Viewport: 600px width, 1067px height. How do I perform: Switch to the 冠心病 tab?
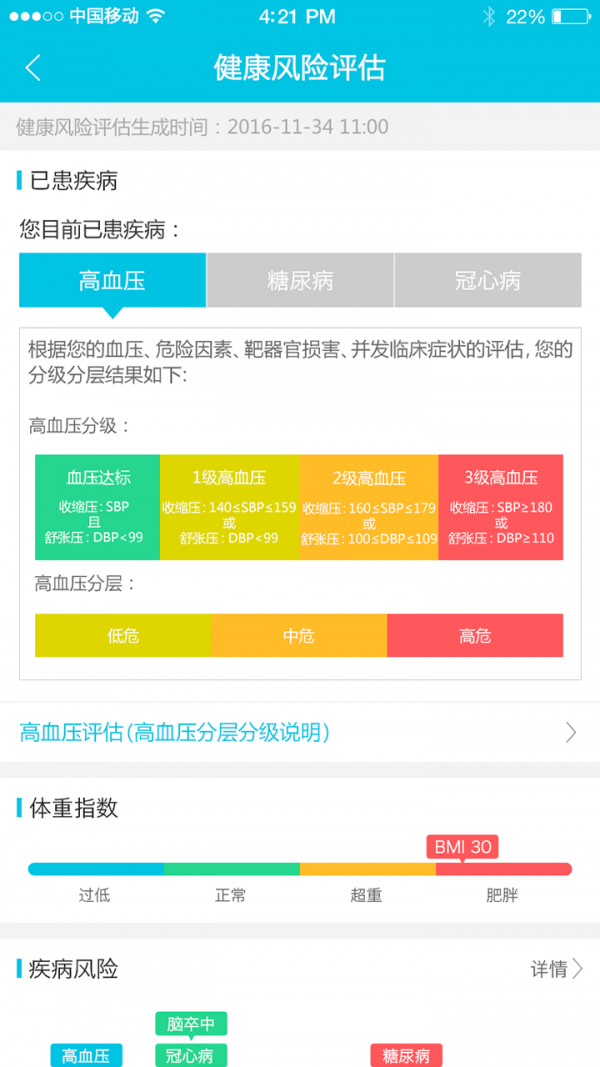(488, 280)
